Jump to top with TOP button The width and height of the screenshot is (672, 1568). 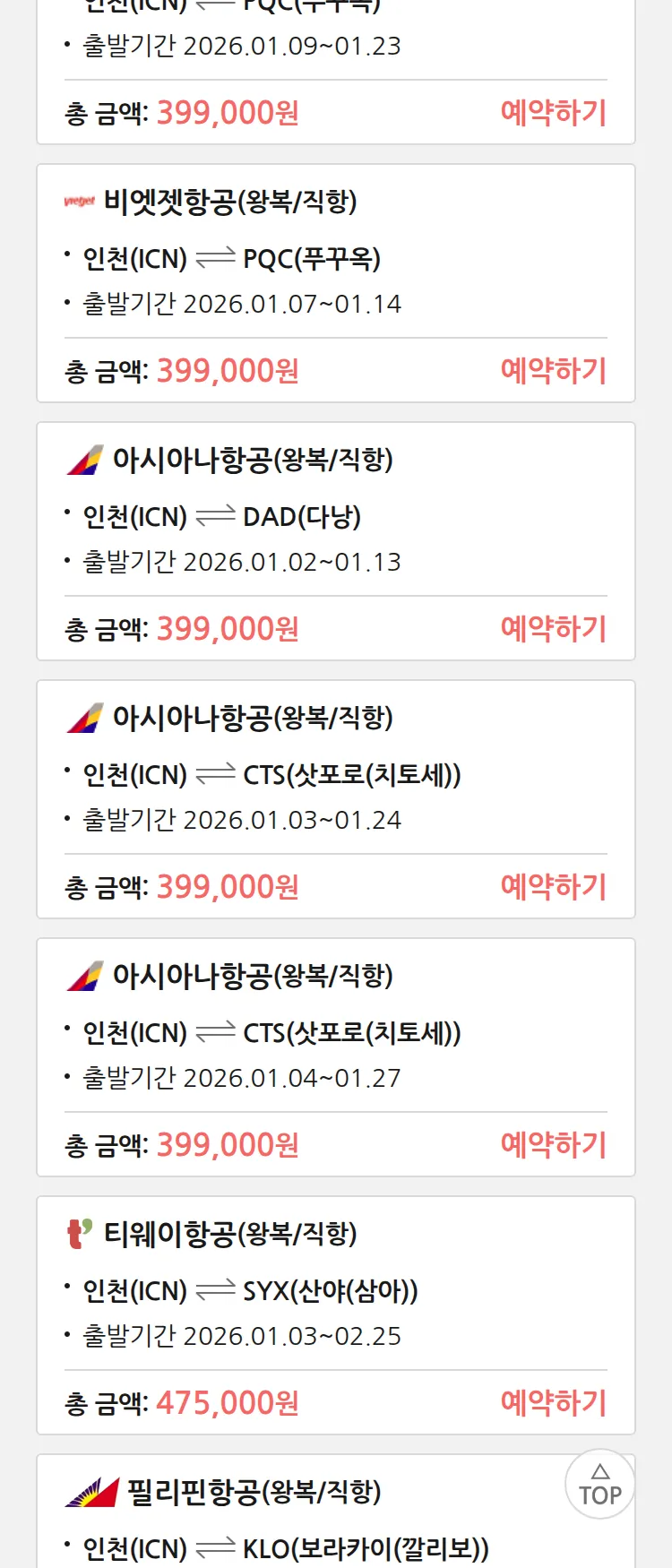coord(599,1485)
